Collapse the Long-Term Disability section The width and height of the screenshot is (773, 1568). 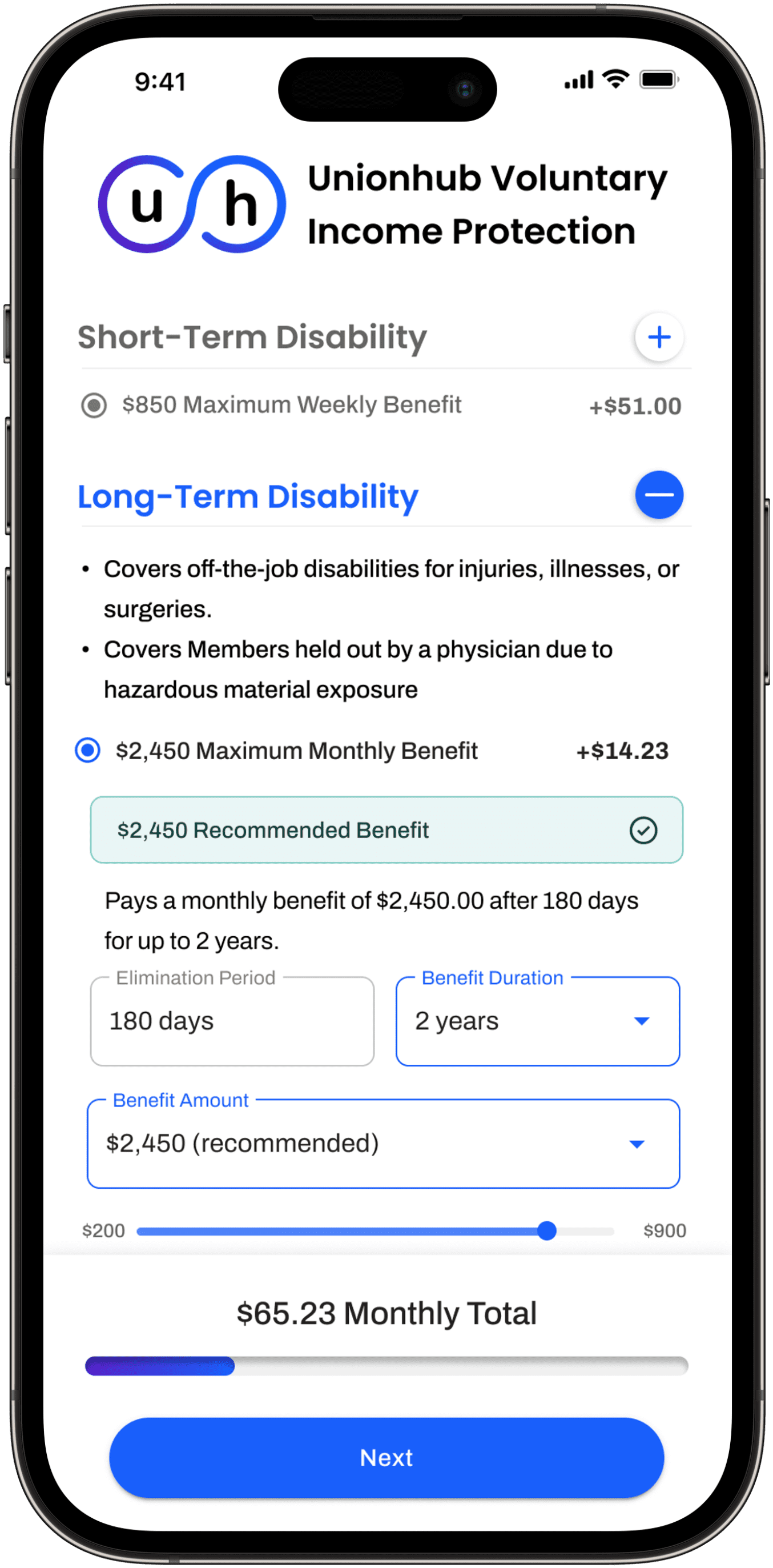pos(659,495)
